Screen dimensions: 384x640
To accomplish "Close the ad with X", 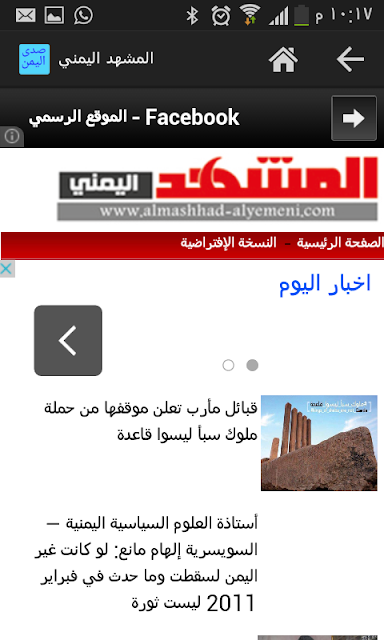I will (x=7, y=269).
